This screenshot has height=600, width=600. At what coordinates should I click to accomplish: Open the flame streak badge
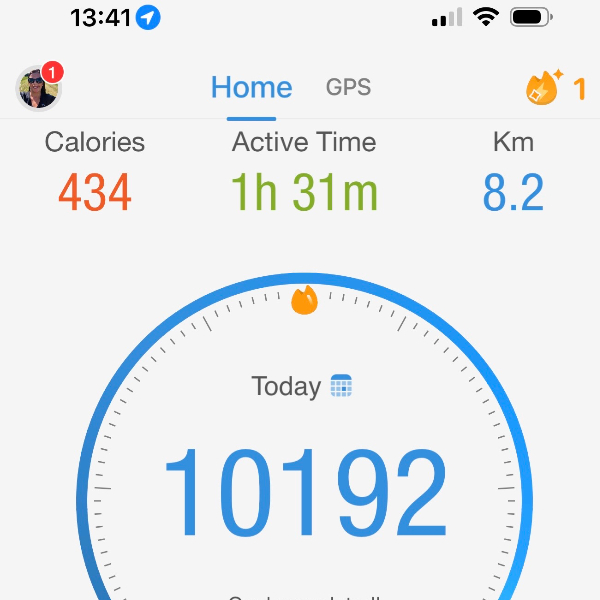coord(554,88)
